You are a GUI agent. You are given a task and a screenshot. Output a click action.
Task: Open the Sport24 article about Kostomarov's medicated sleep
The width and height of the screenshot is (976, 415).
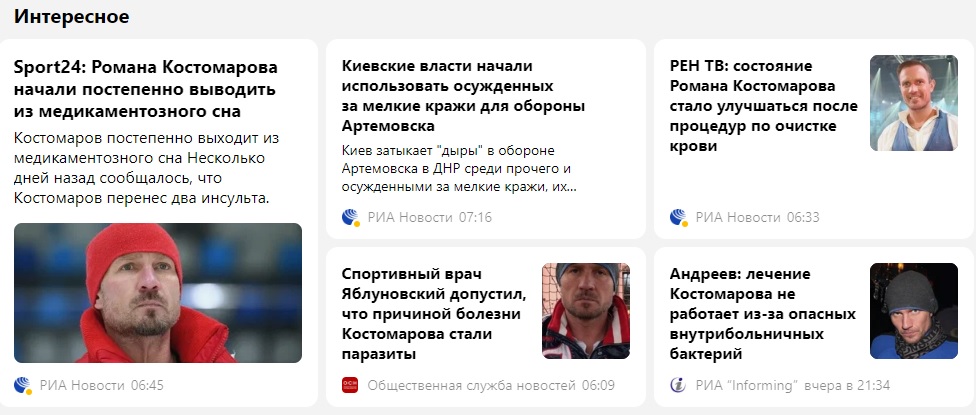pyautogui.click(x=146, y=89)
